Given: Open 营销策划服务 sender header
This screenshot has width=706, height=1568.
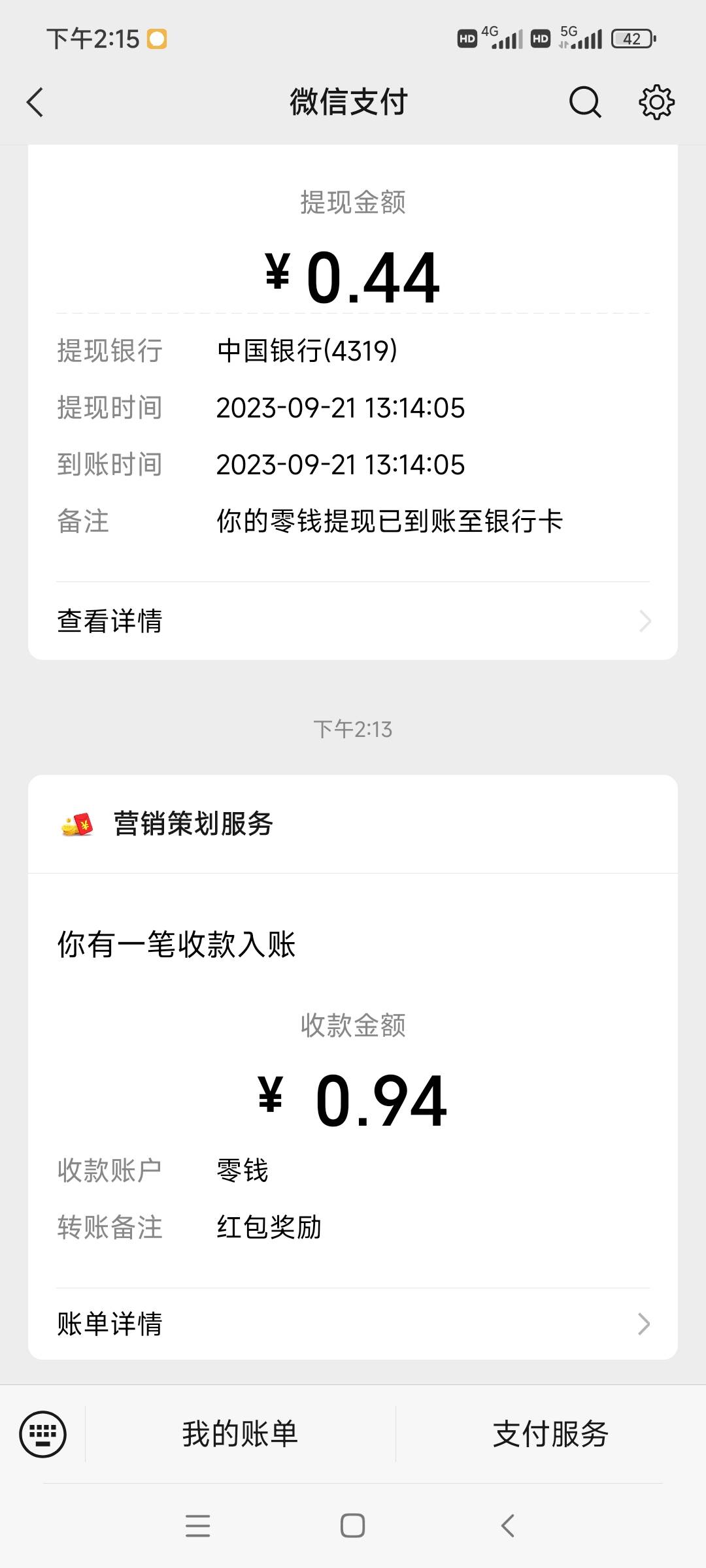Looking at the screenshot, I should (x=353, y=824).
